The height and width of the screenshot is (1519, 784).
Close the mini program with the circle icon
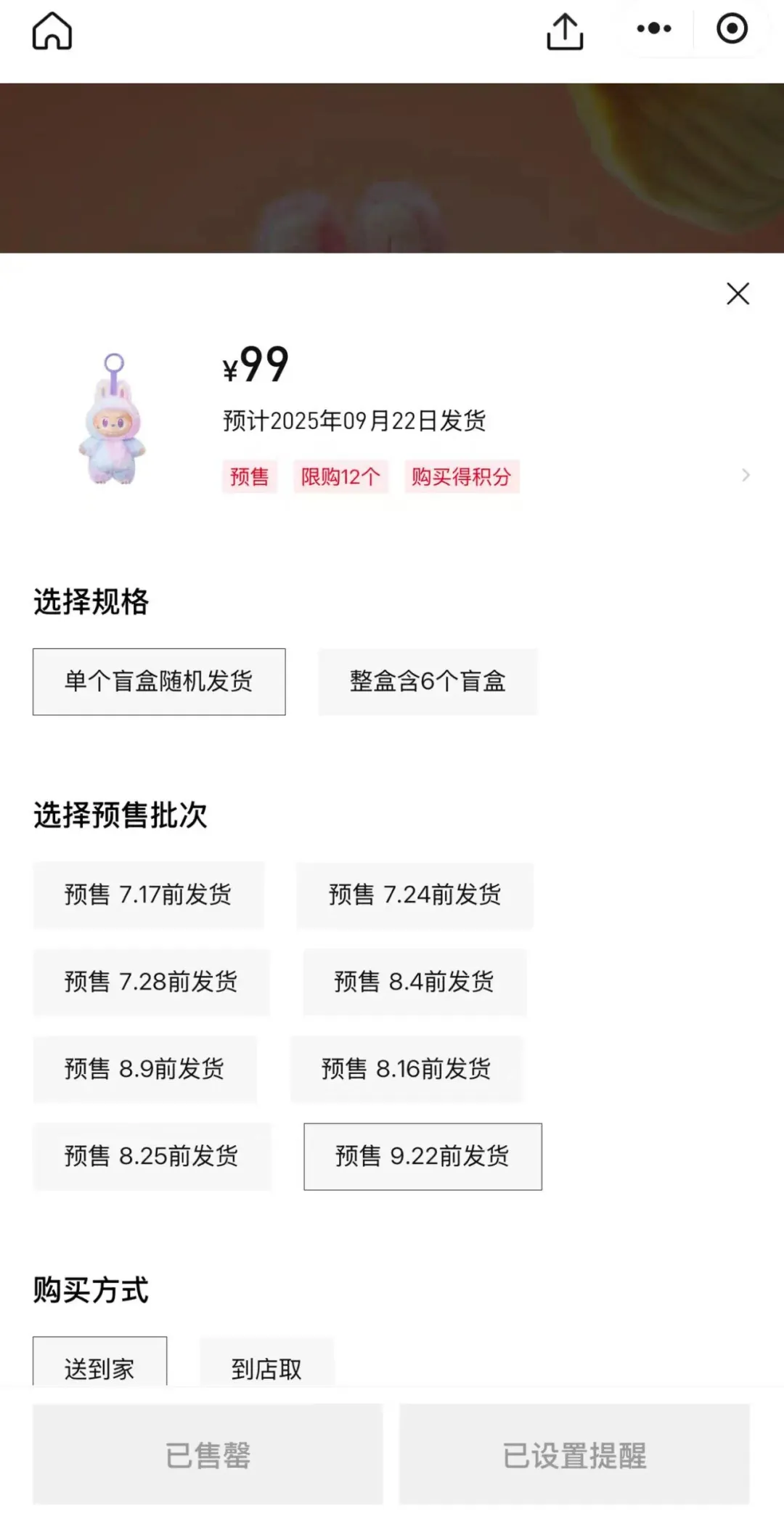(x=732, y=29)
